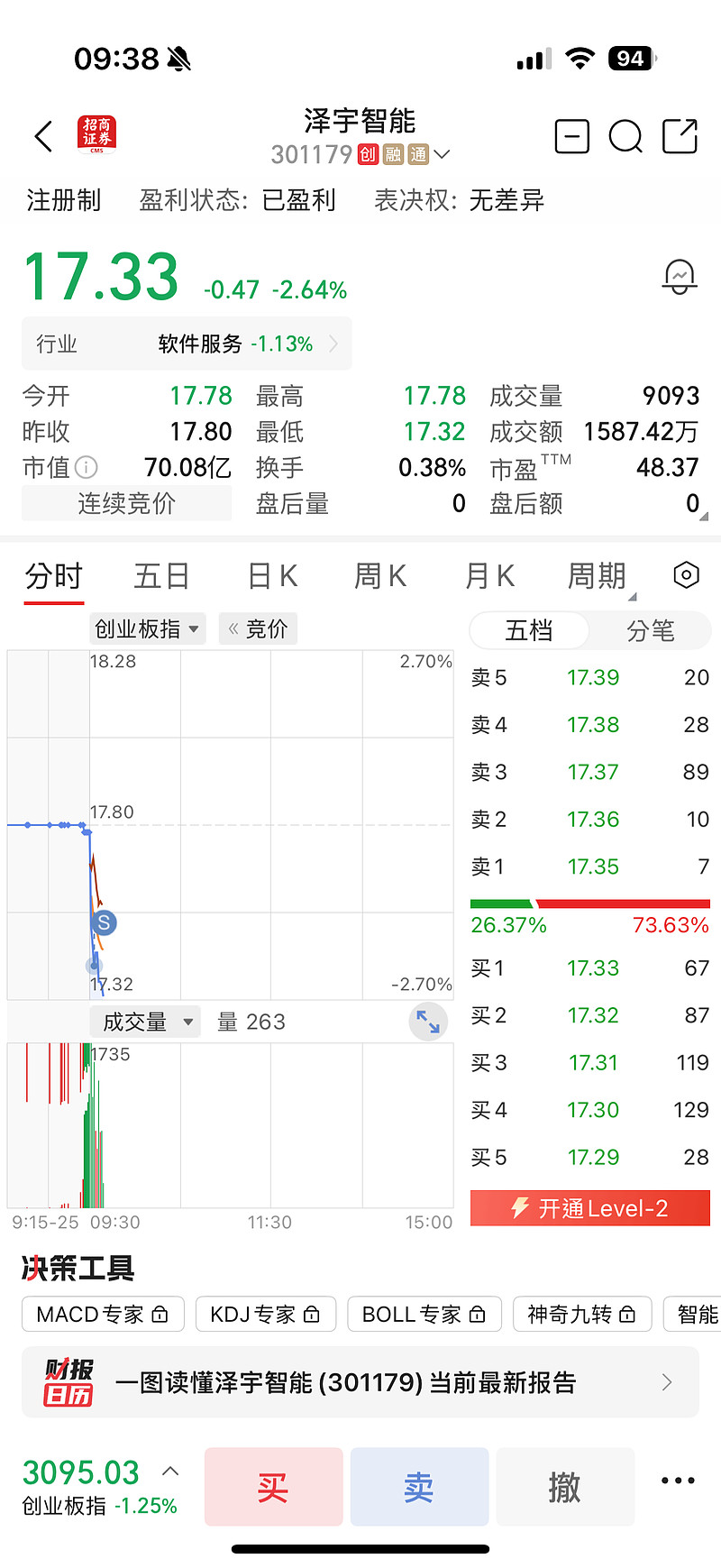This screenshot has height=1568, width=721.
Task: Open the 软件服务 industry row
Action: coord(187,344)
